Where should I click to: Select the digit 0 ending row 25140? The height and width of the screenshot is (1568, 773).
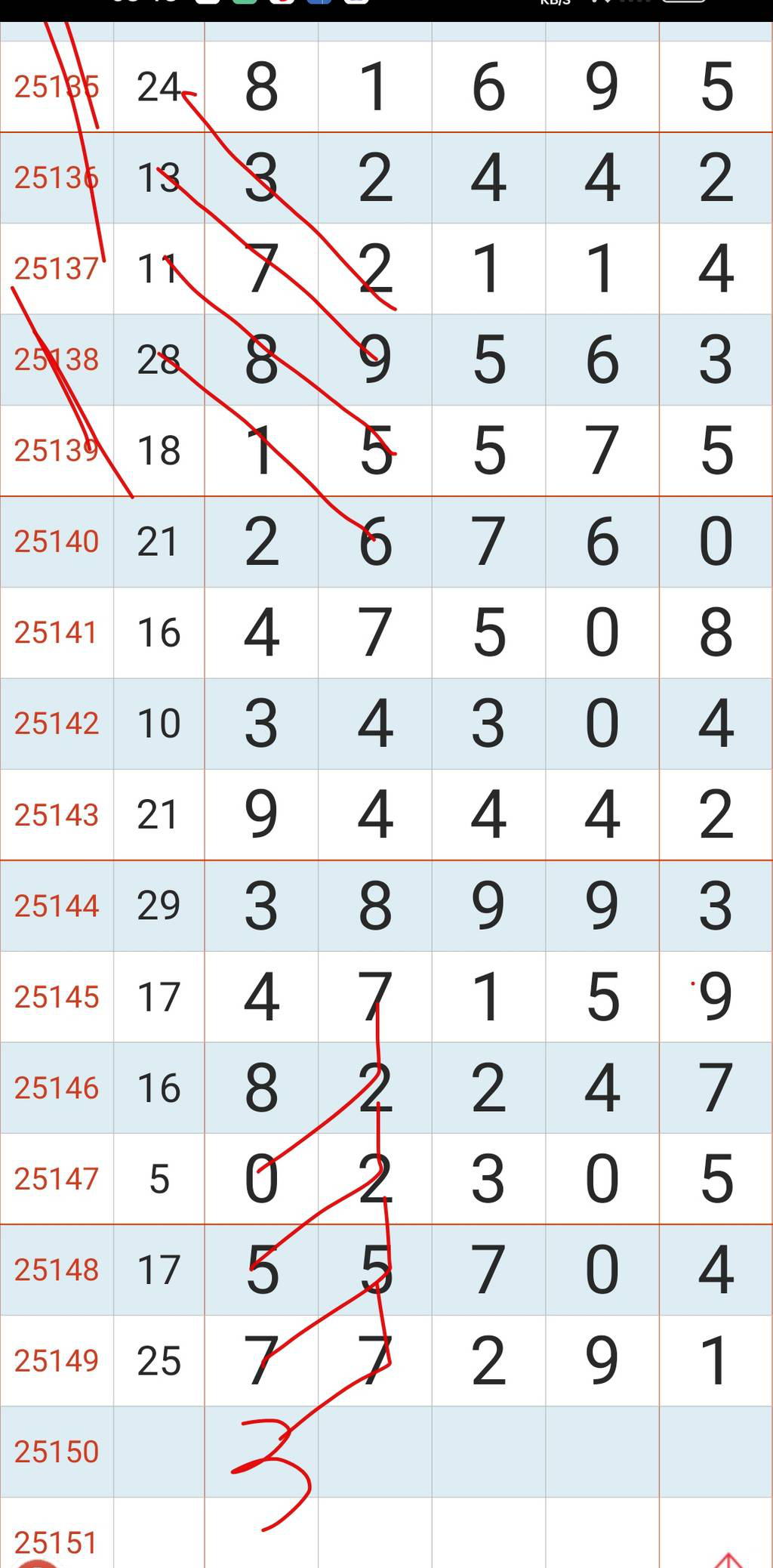coord(715,540)
